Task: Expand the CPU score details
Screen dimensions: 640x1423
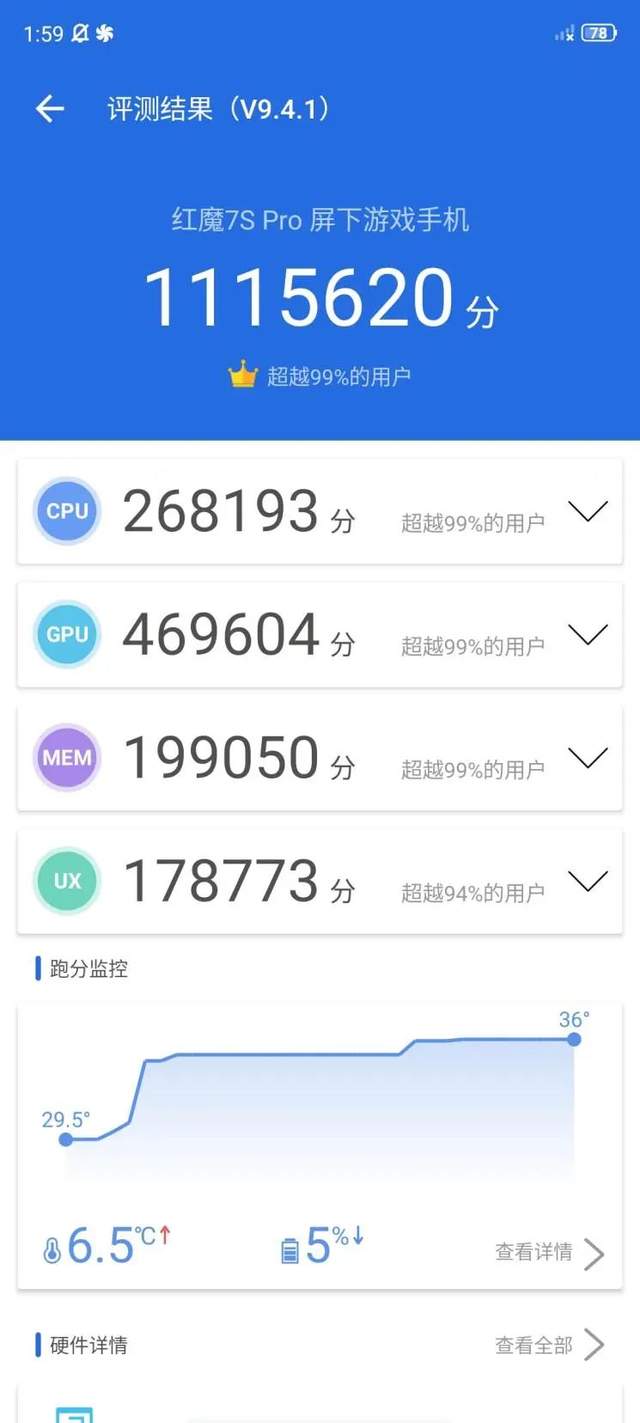Action: tap(587, 512)
